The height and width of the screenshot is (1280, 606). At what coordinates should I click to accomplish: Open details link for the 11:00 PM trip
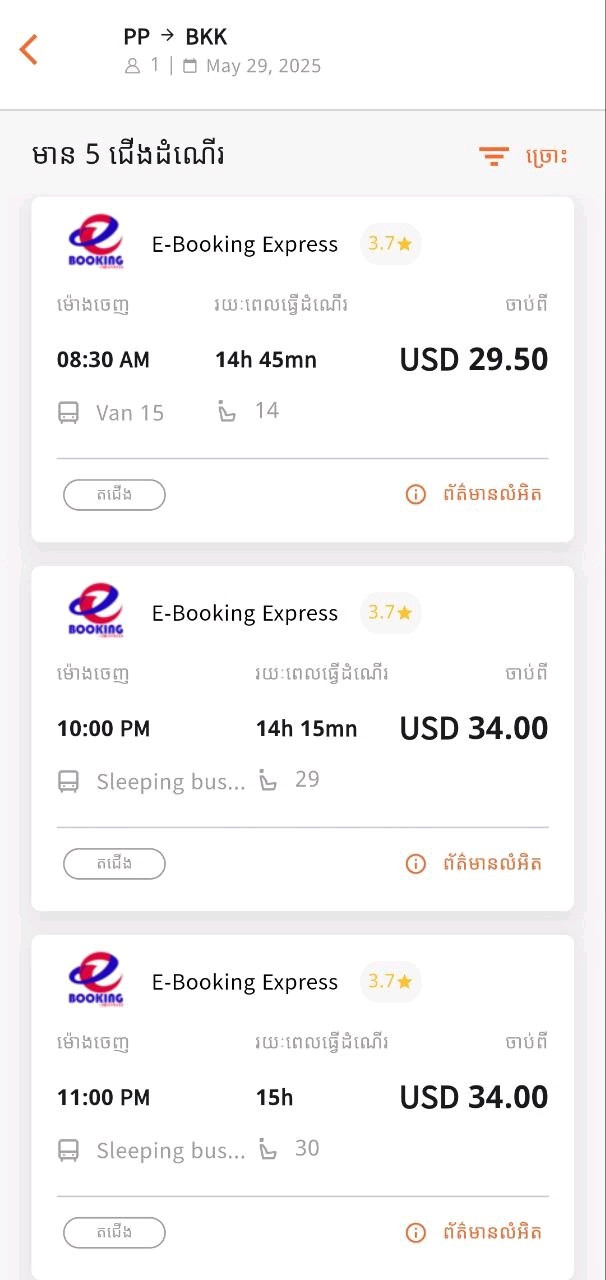474,1232
